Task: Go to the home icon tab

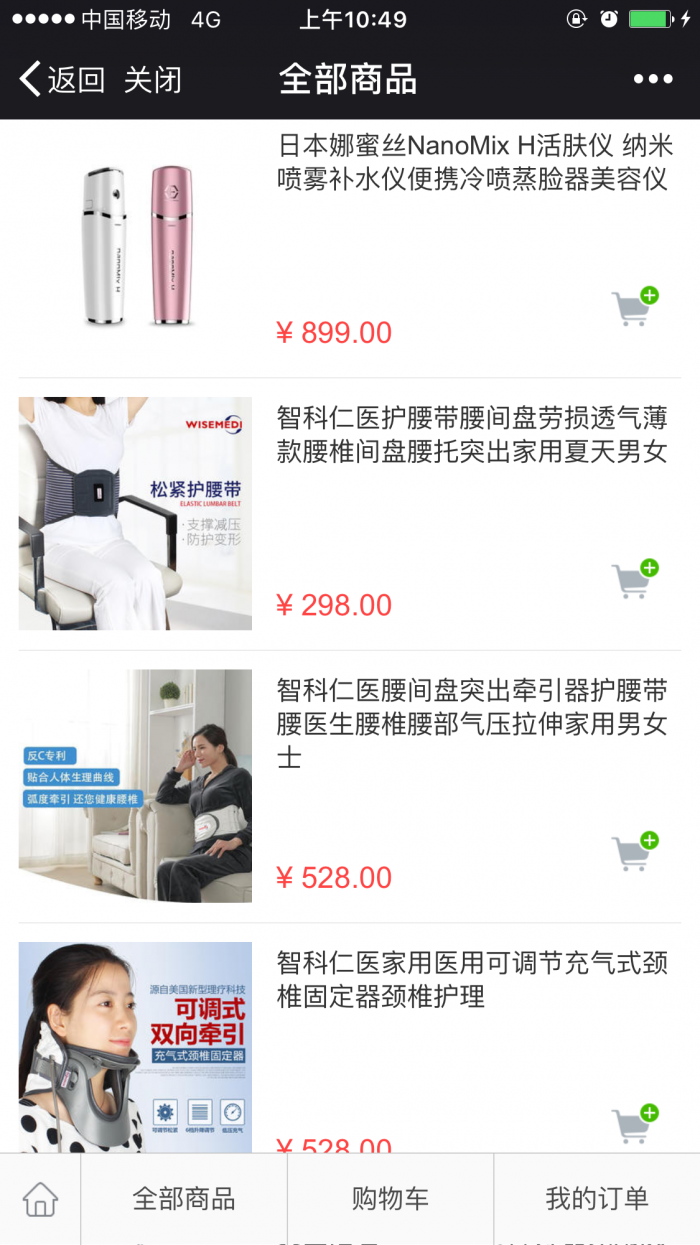Action: point(40,1198)
